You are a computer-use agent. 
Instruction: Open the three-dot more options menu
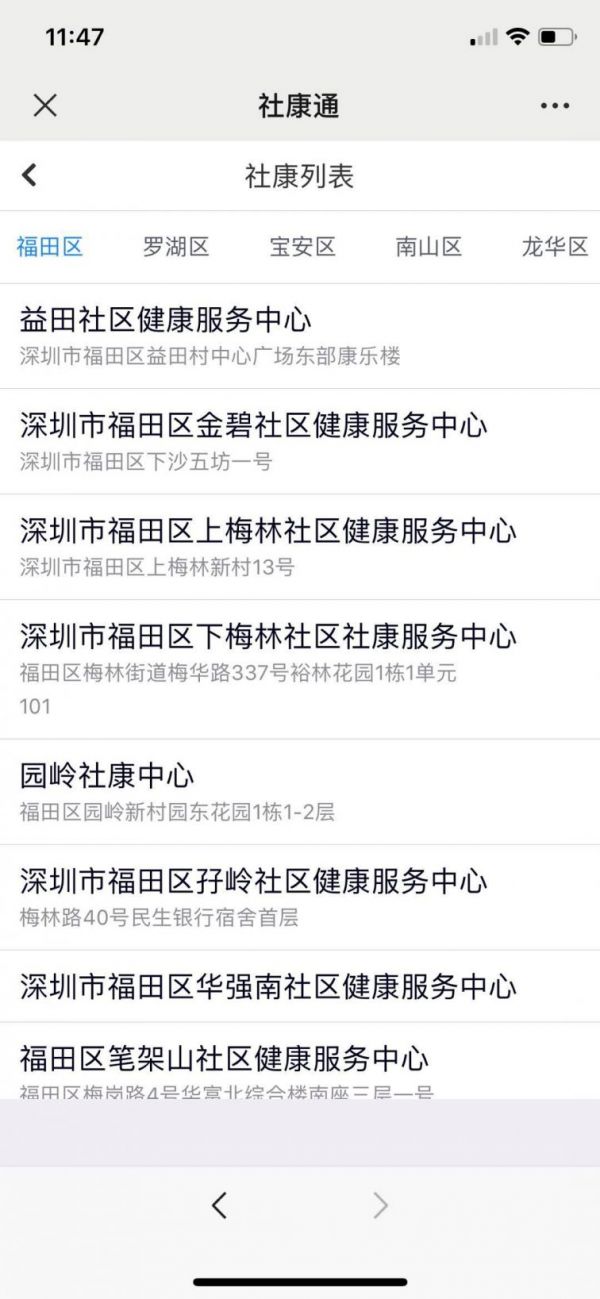pyautogui.click(x=554, y=106)
